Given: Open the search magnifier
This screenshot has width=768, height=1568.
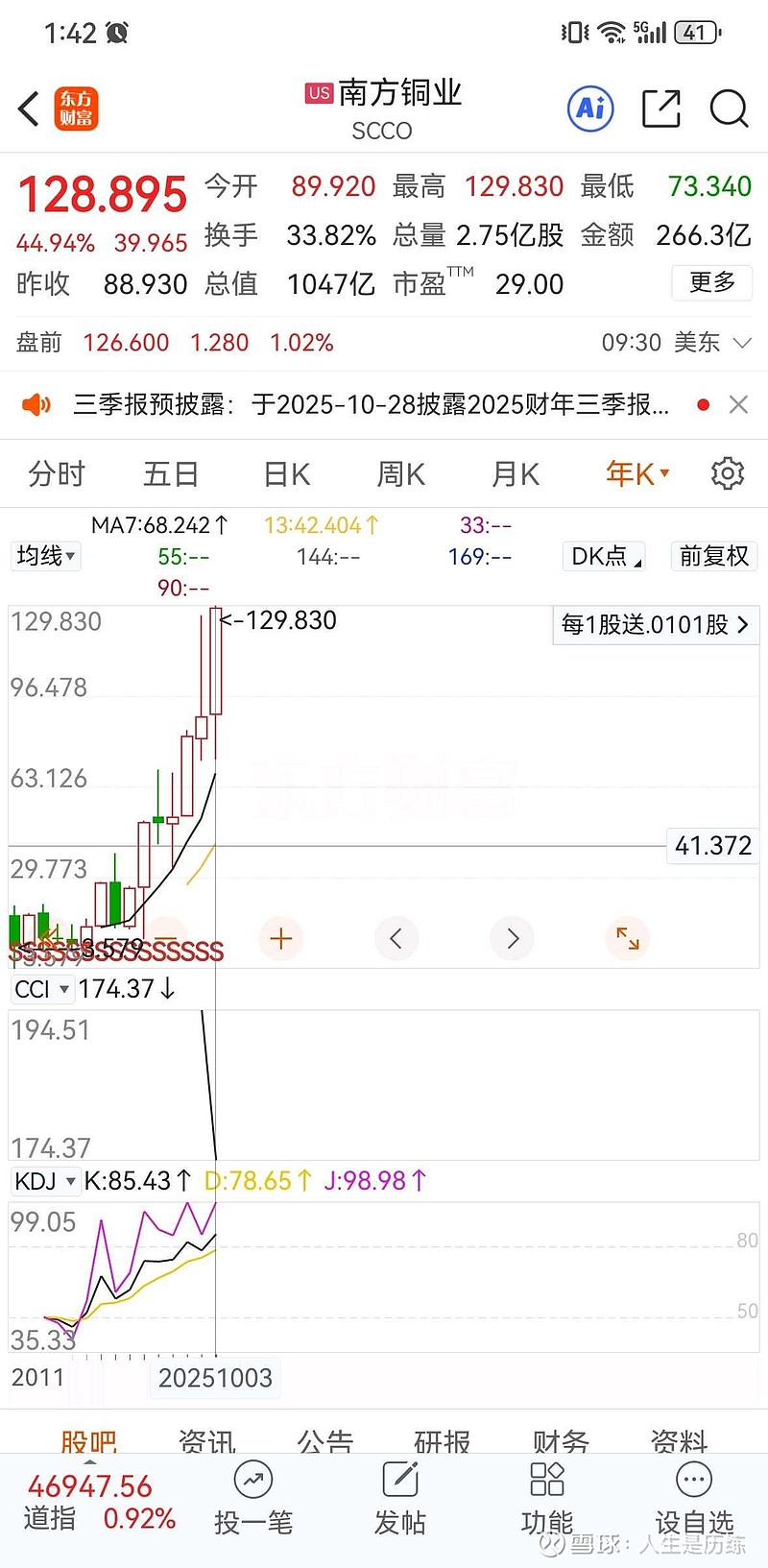Looking at the screenshot, I should 729,109.
